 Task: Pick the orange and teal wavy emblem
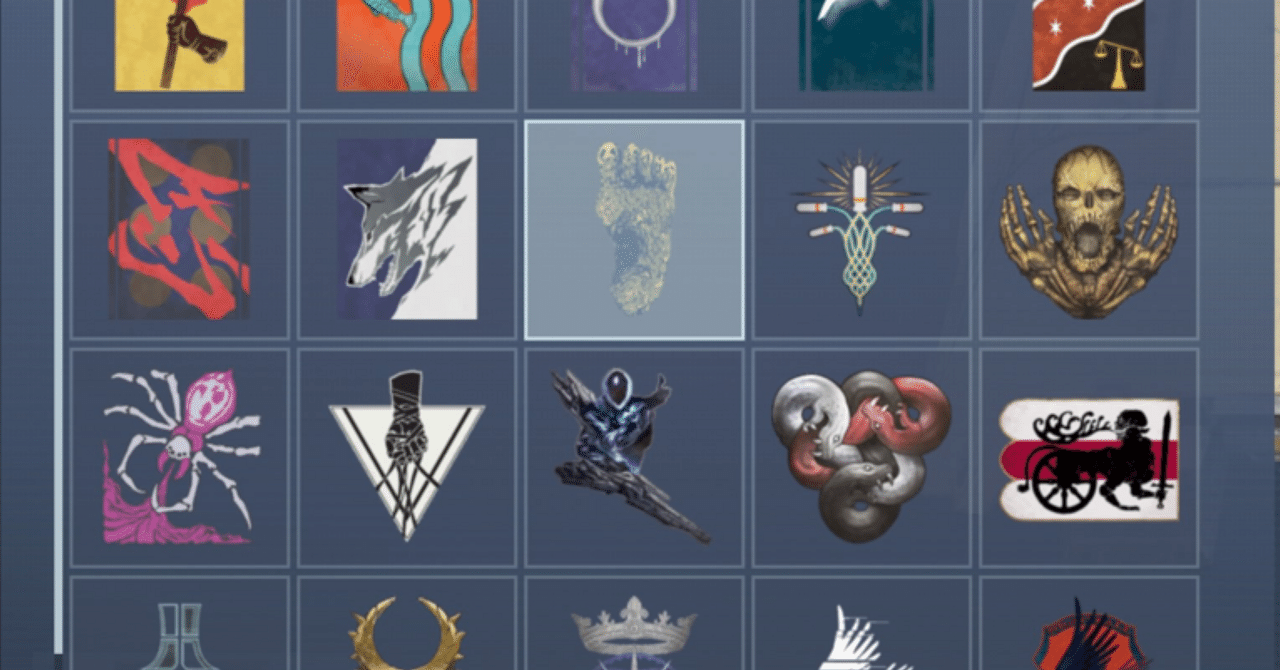click(x=407, y=45)
